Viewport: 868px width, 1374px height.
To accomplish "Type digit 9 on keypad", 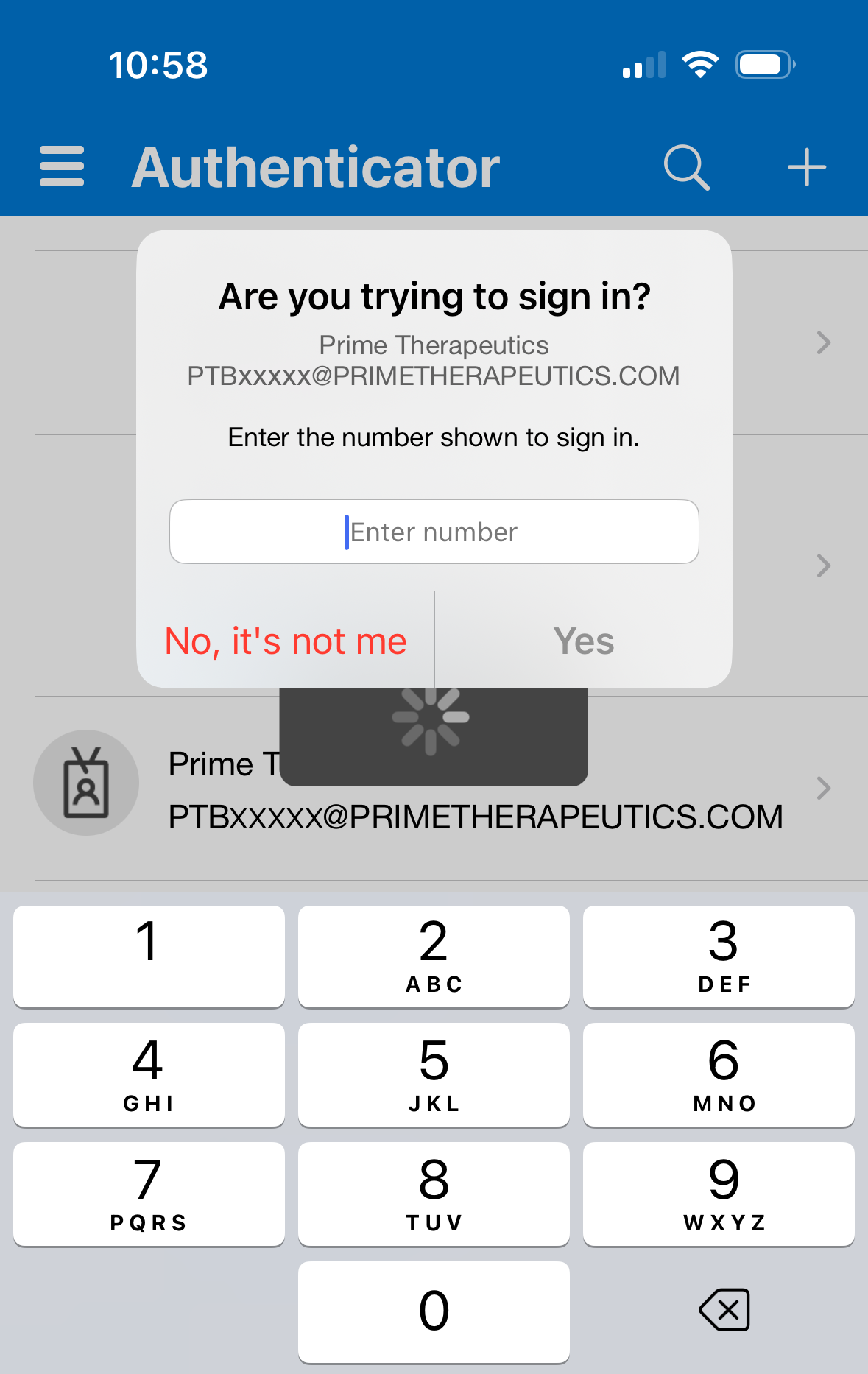I will [719, 1194].
